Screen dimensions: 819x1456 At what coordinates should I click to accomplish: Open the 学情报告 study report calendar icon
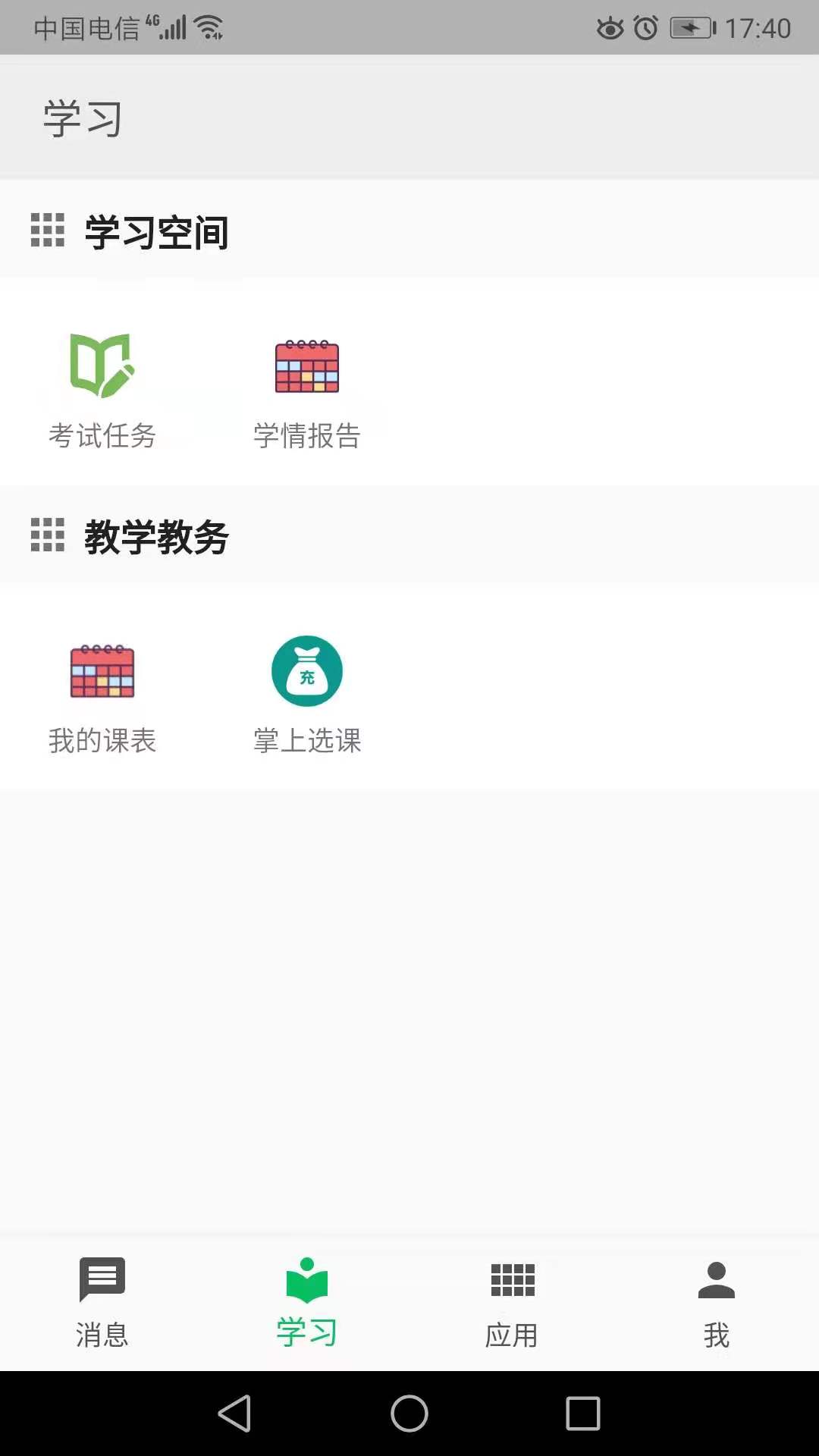click(x=306, y=367)
